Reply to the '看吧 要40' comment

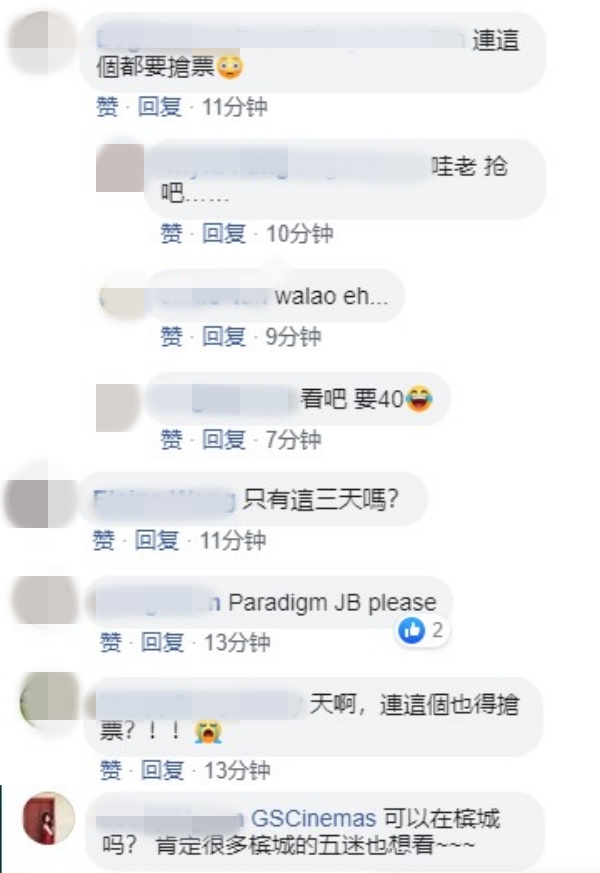224,439
